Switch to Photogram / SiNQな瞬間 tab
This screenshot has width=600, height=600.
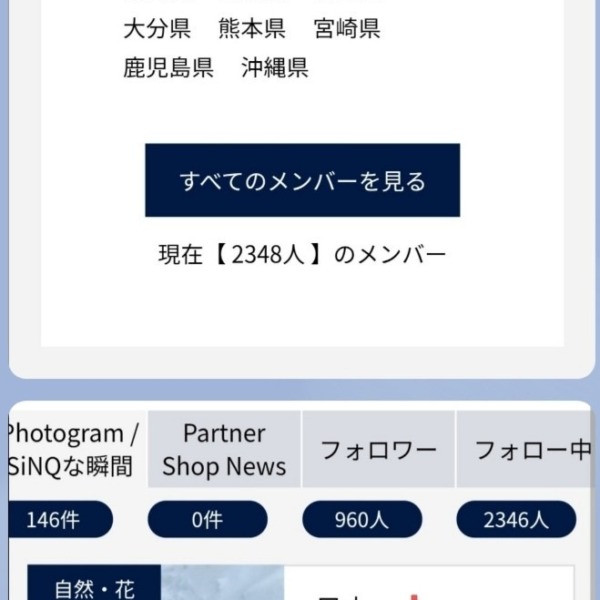[x=72, y=450]
